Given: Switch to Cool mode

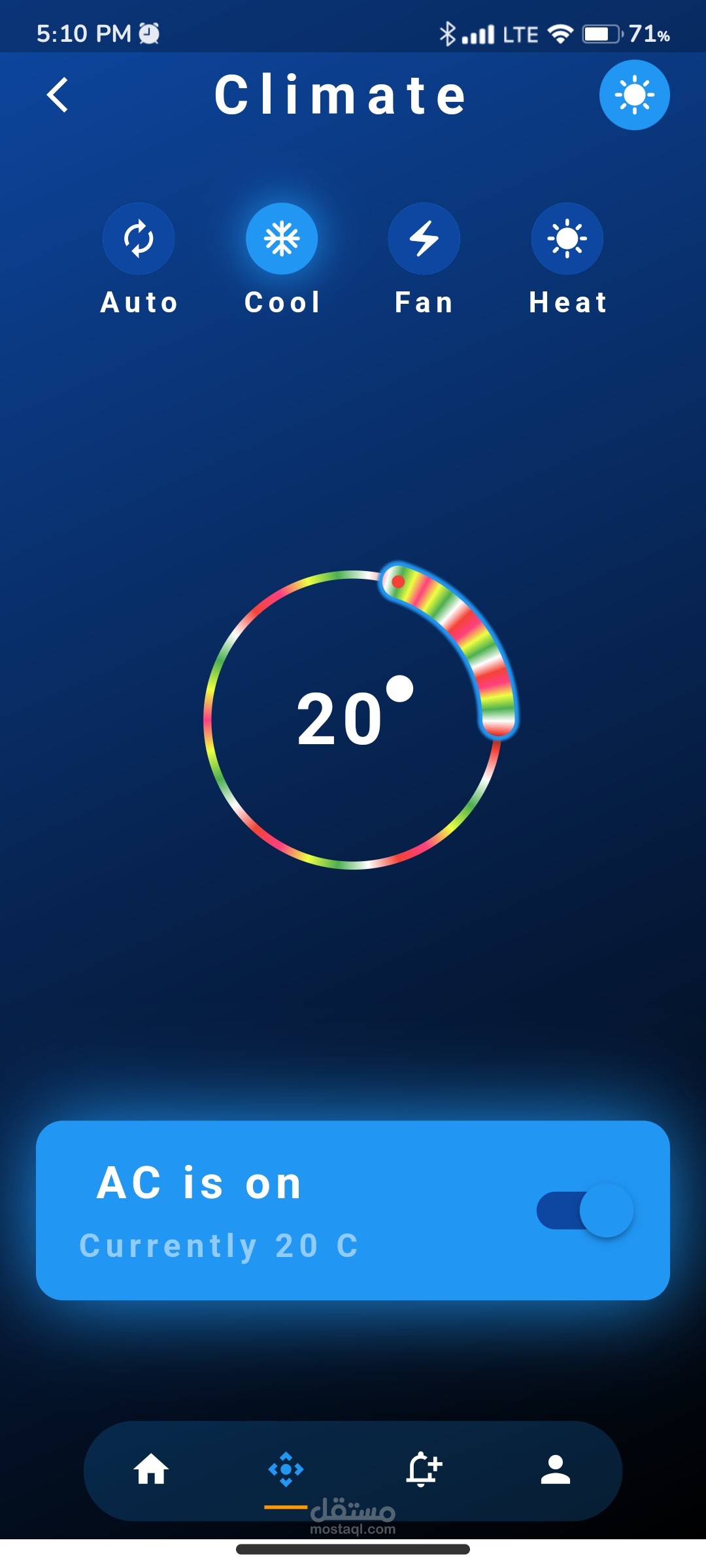Looking at the screenshot, I should (x=282, y=239).
